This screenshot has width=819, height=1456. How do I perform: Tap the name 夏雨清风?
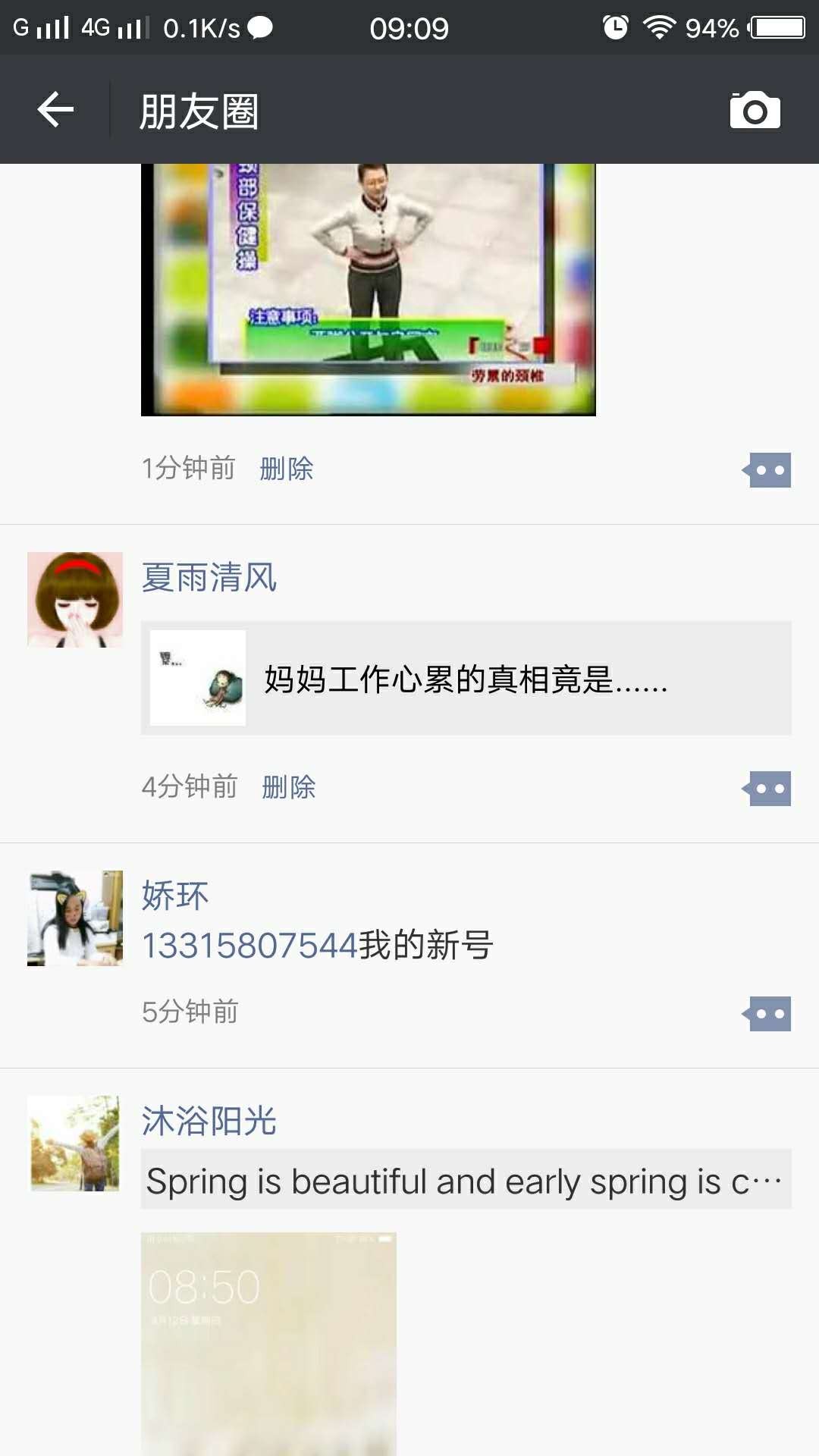point(209,578)
